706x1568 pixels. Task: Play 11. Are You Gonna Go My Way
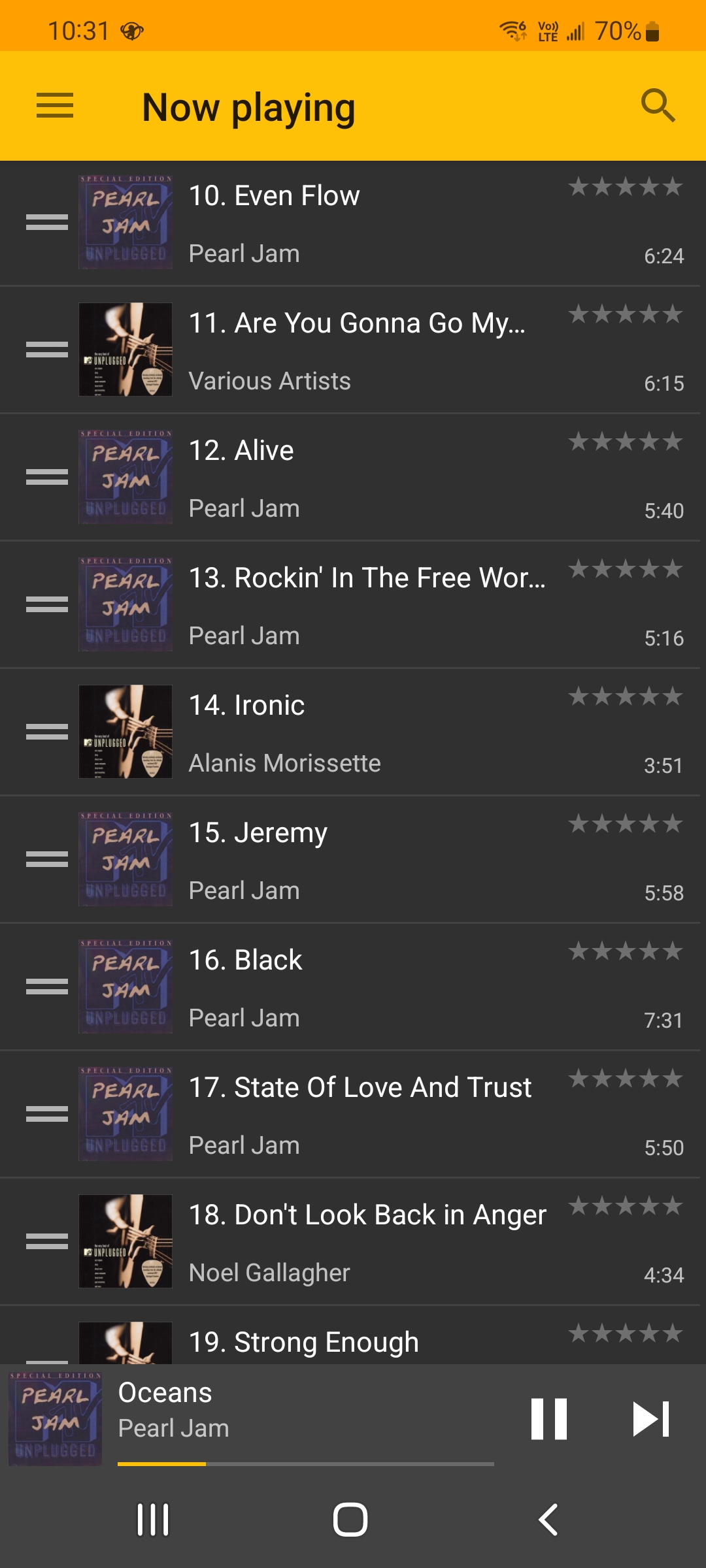366,350
